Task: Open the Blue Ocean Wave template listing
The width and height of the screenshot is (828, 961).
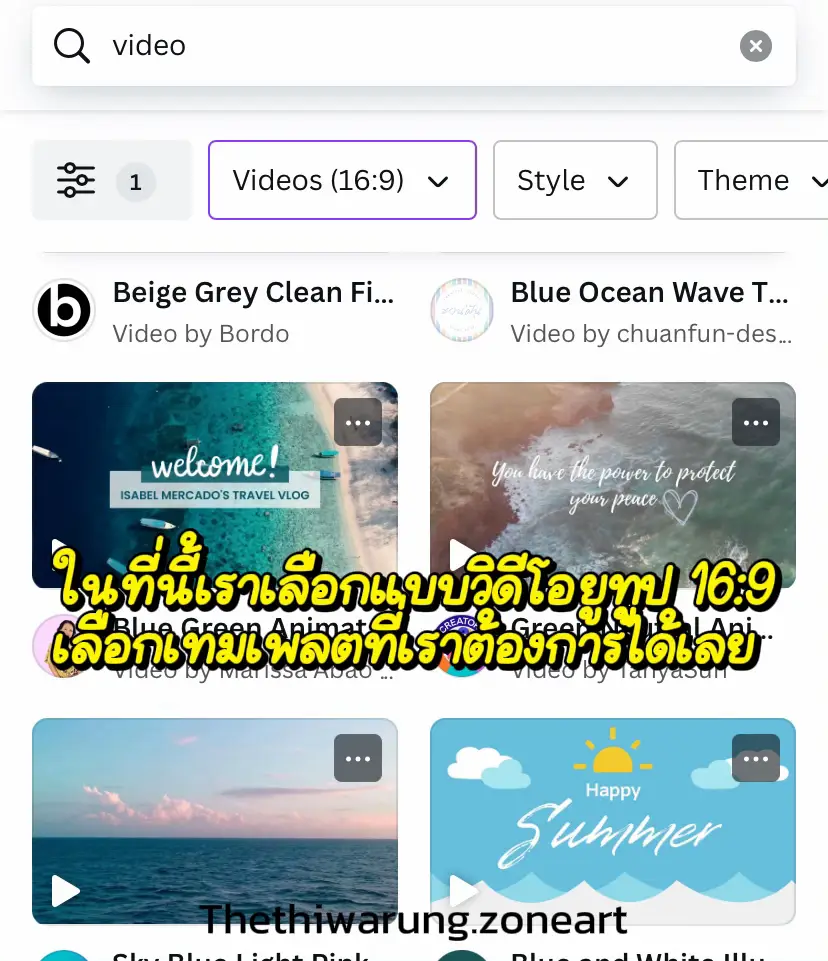Action: click(x=650, y=292)
